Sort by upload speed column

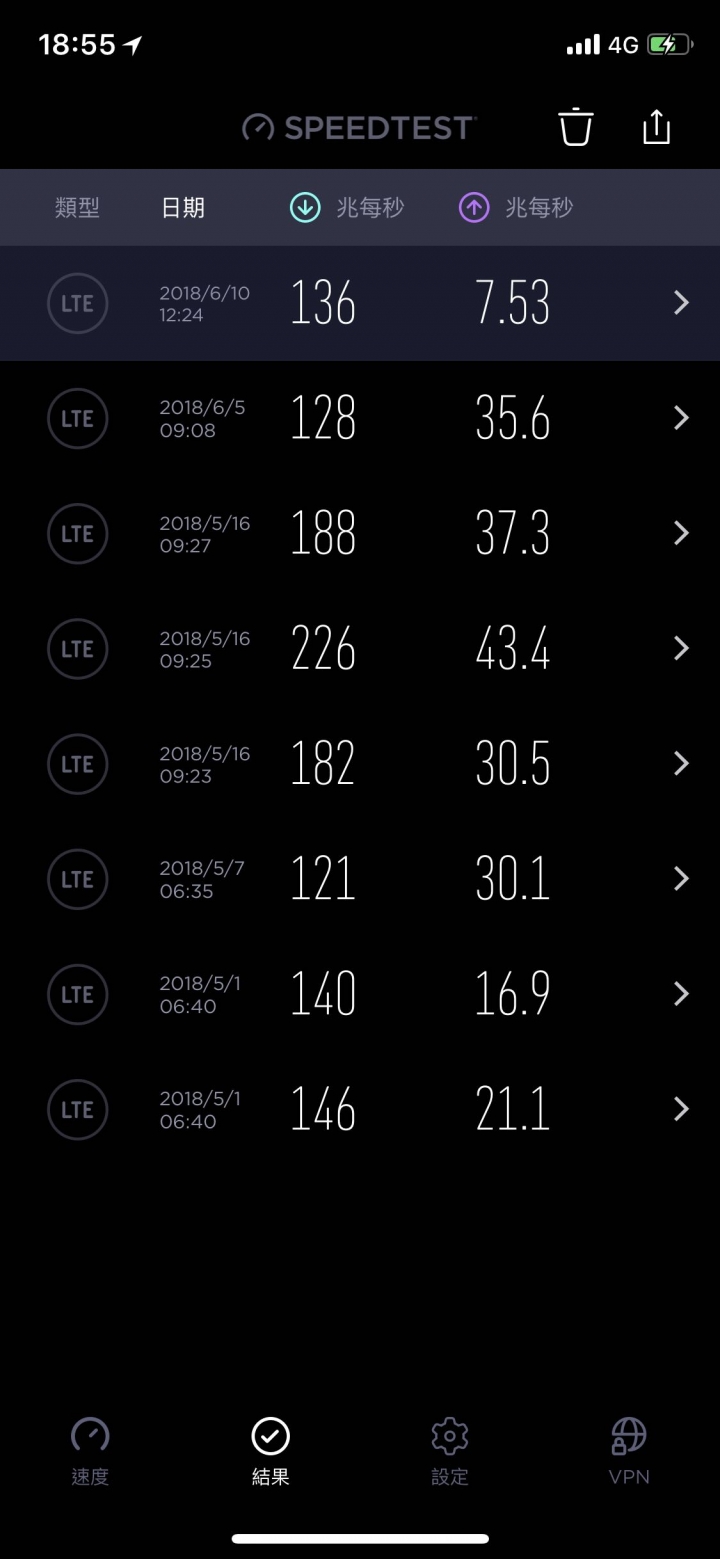tap(516, 207)
